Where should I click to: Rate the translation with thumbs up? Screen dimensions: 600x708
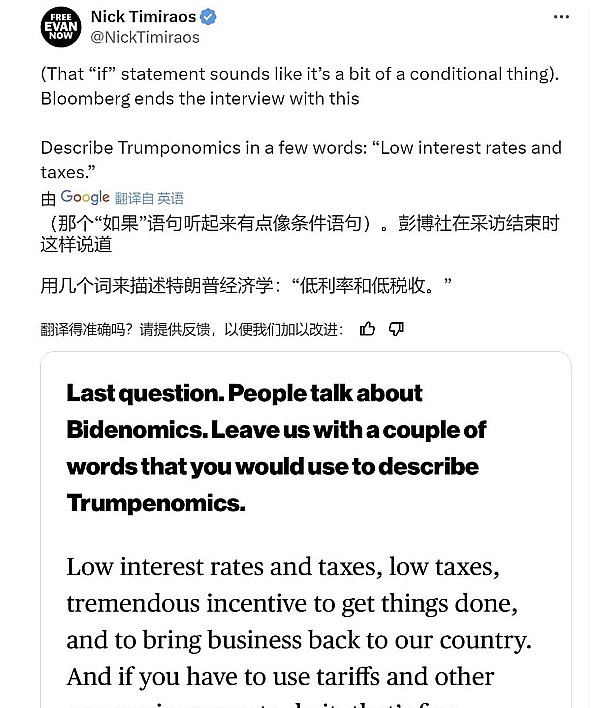367,329
